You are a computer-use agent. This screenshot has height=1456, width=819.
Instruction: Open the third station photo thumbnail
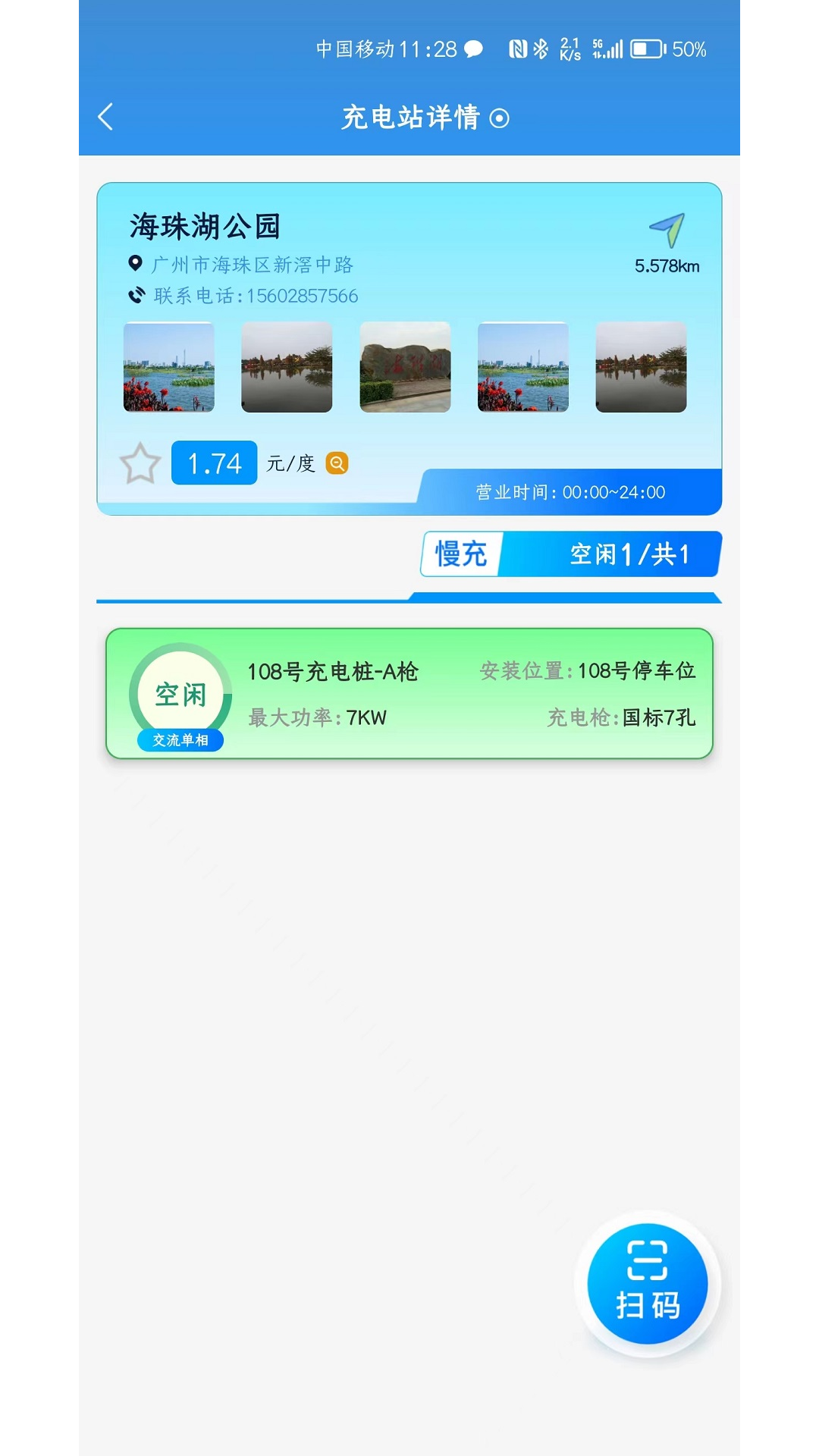[x=404, y=369]
